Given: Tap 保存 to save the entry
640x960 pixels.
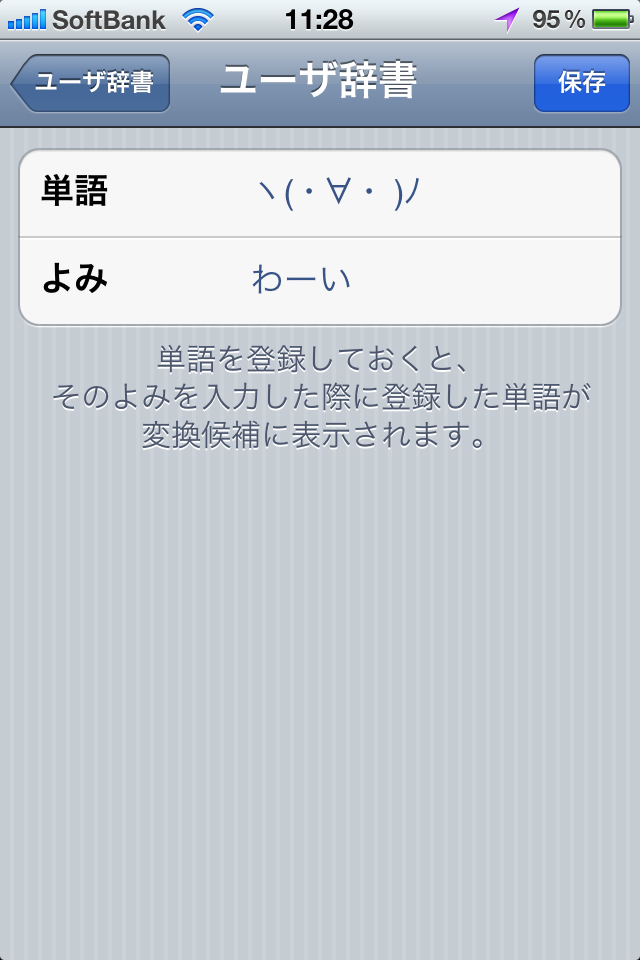Looking at the screenshot, I should coord(581,83).
